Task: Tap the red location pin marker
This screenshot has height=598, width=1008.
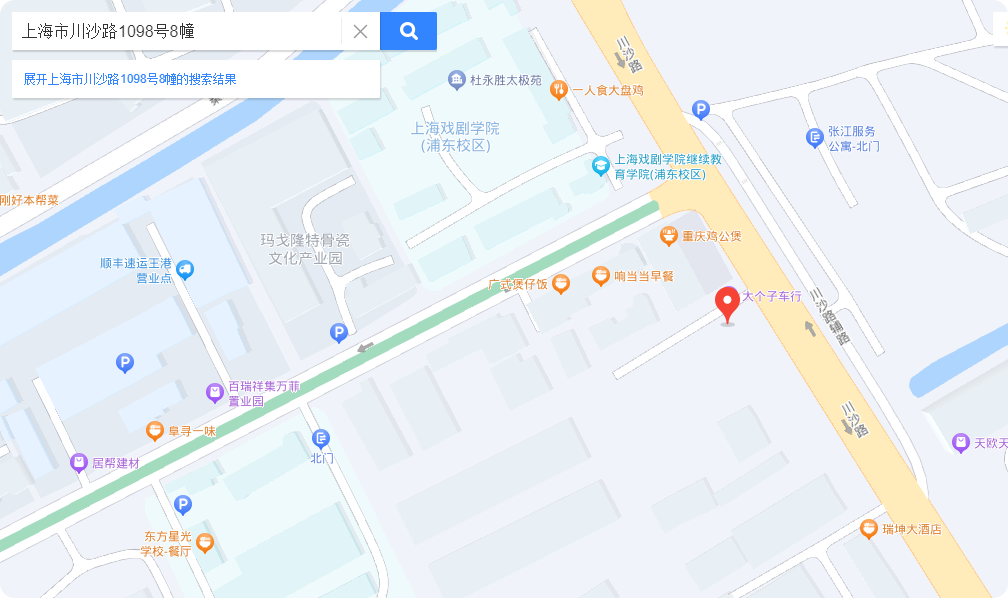Action: [x=729, y=304]
